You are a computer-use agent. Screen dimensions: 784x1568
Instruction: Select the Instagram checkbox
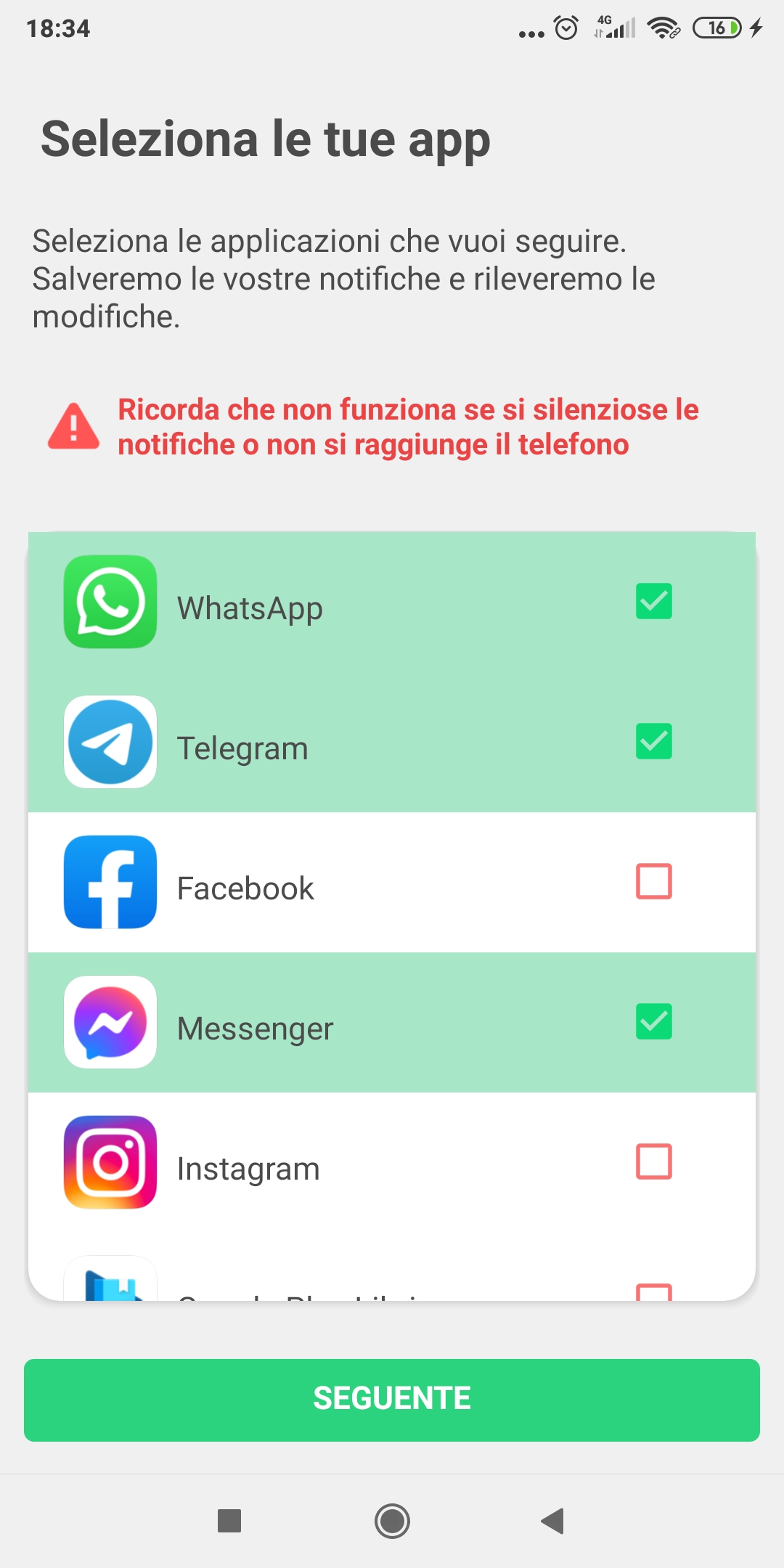pyautogui.click(x=653, y=1161)
